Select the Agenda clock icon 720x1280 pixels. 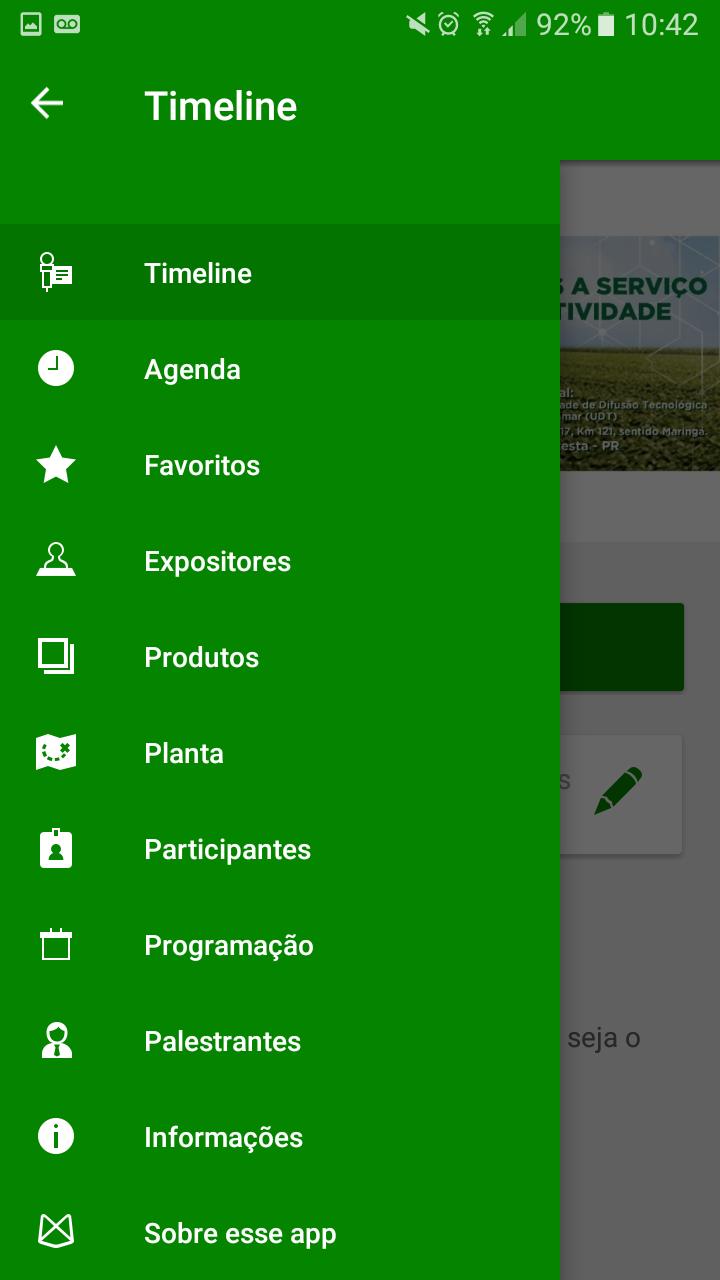(55, 368)
